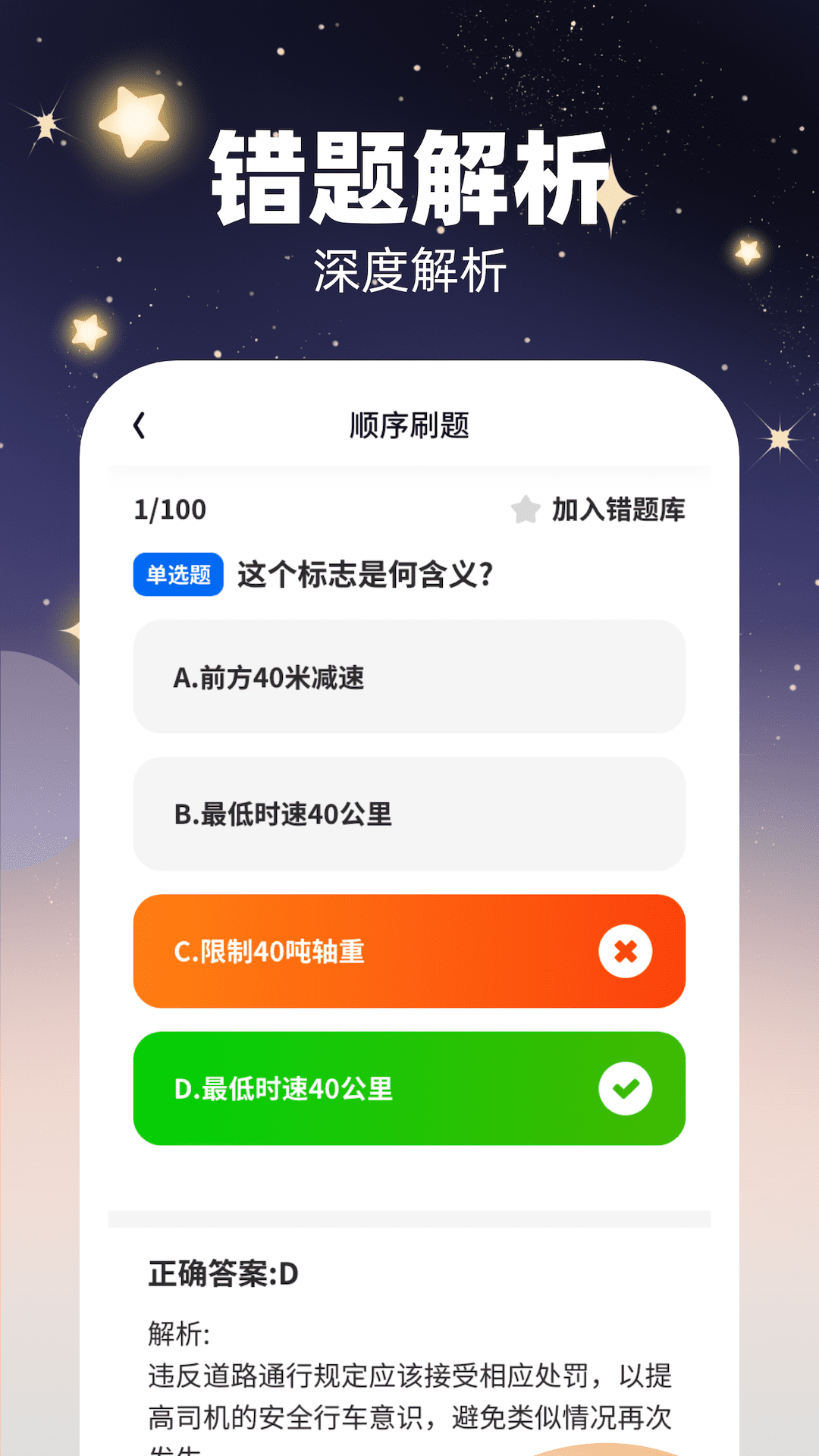Click the 1/100 progress indicator
The width and height of the screenshot is (819, 1456).
pyautogui.click(x=168, y=510)
